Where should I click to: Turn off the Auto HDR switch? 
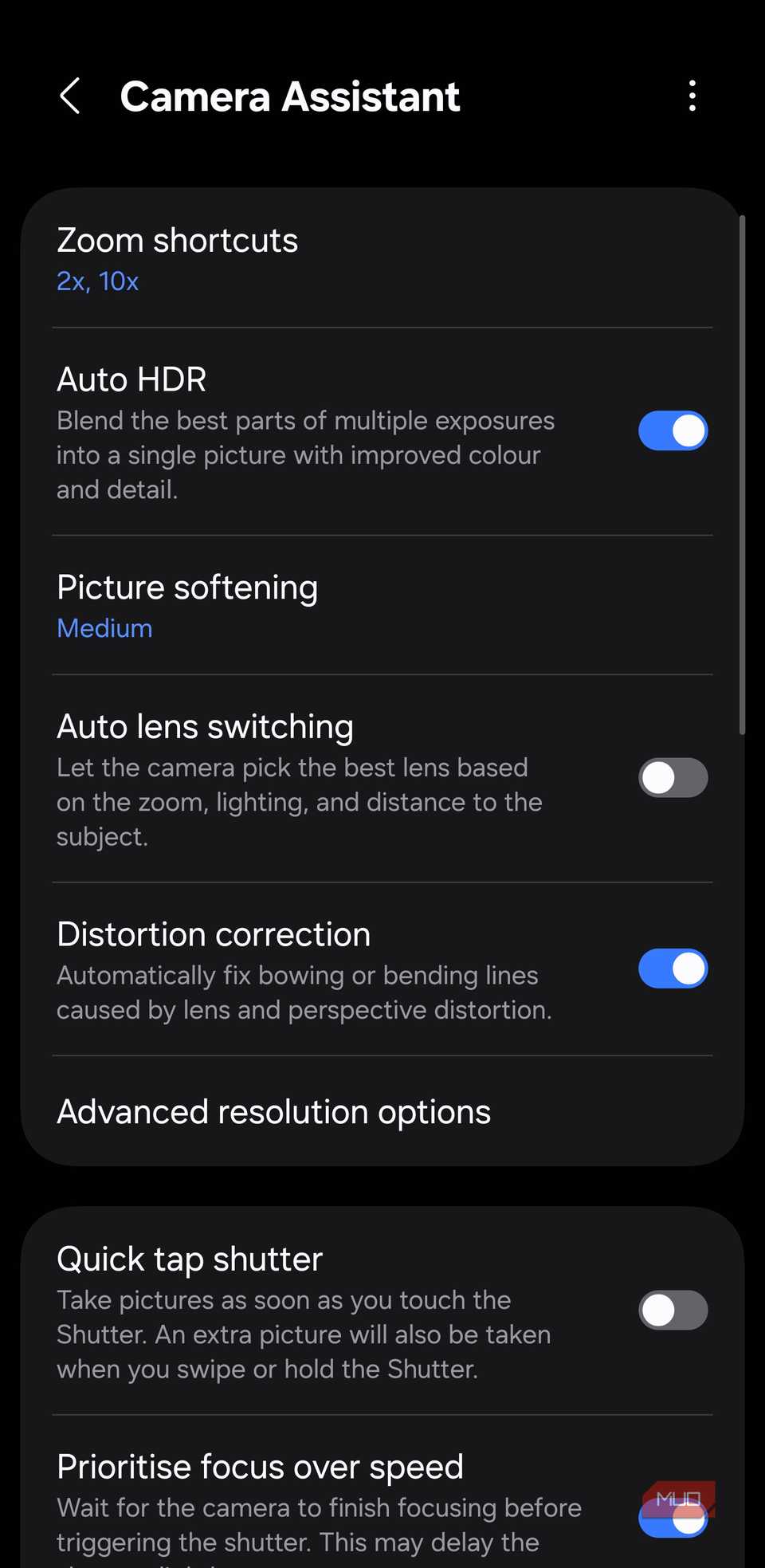coord(673,431)
